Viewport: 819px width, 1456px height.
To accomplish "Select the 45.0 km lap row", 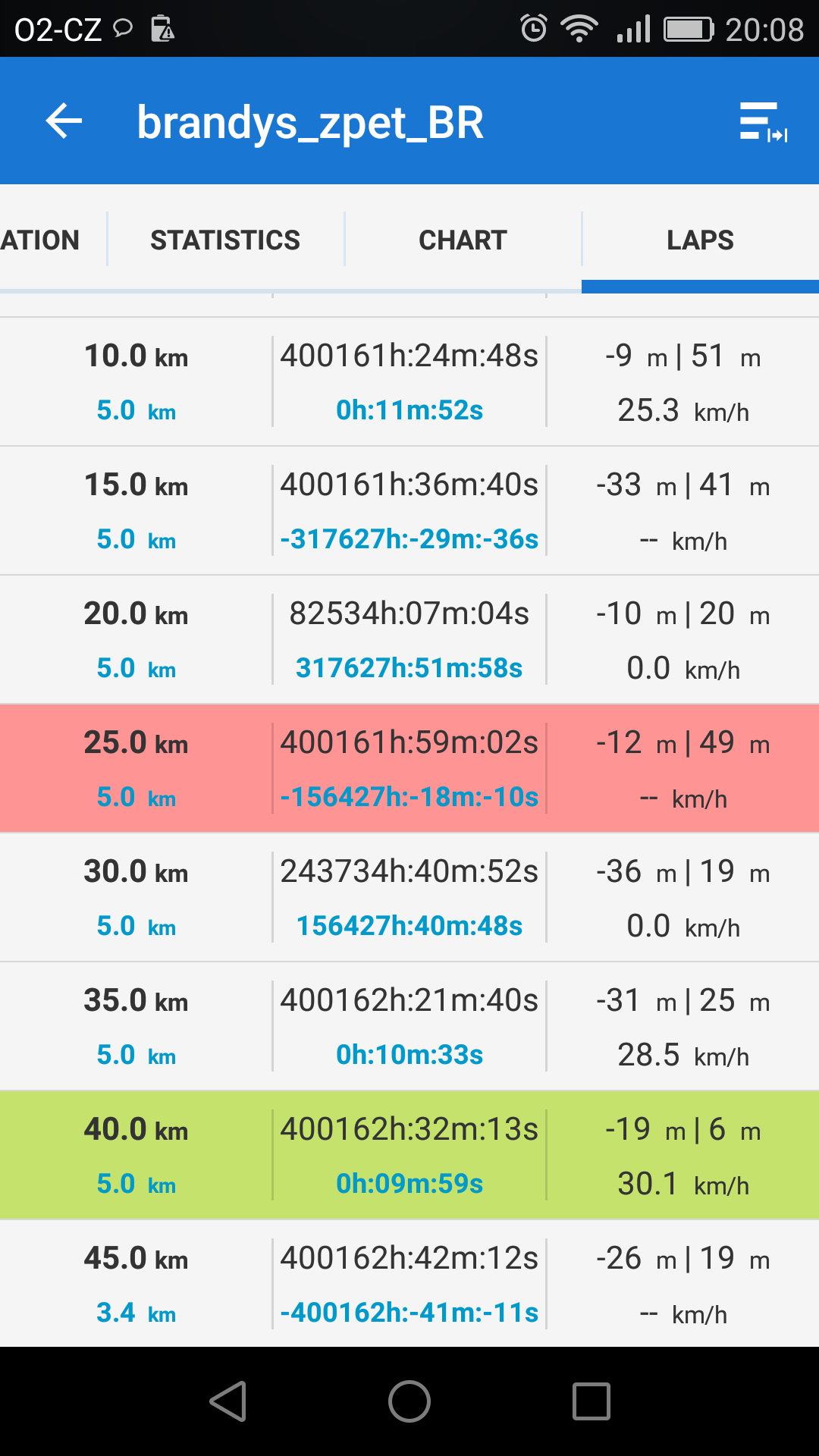I will (409, 1284).
